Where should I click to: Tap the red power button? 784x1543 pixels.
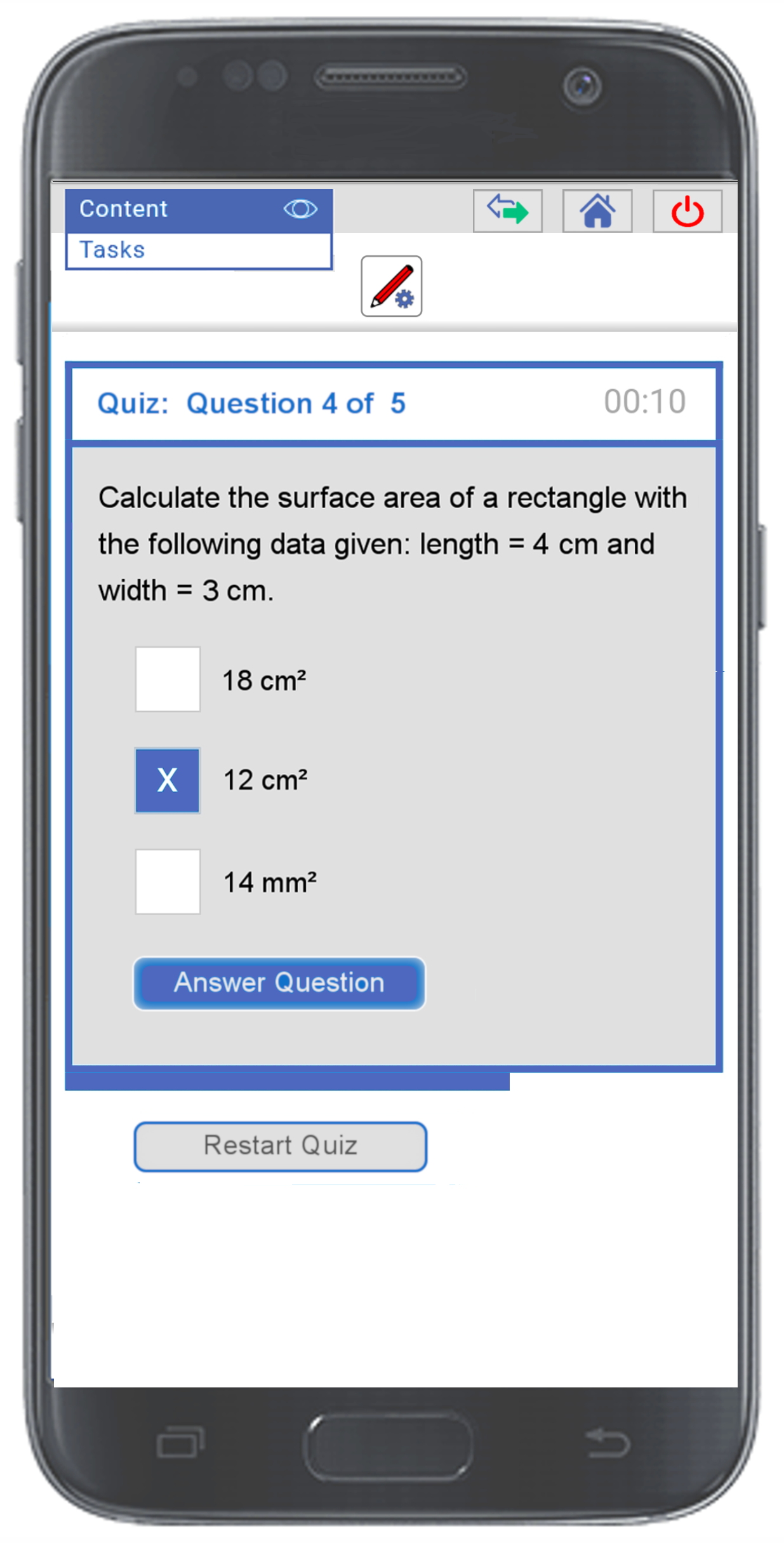tap(688, 211)
